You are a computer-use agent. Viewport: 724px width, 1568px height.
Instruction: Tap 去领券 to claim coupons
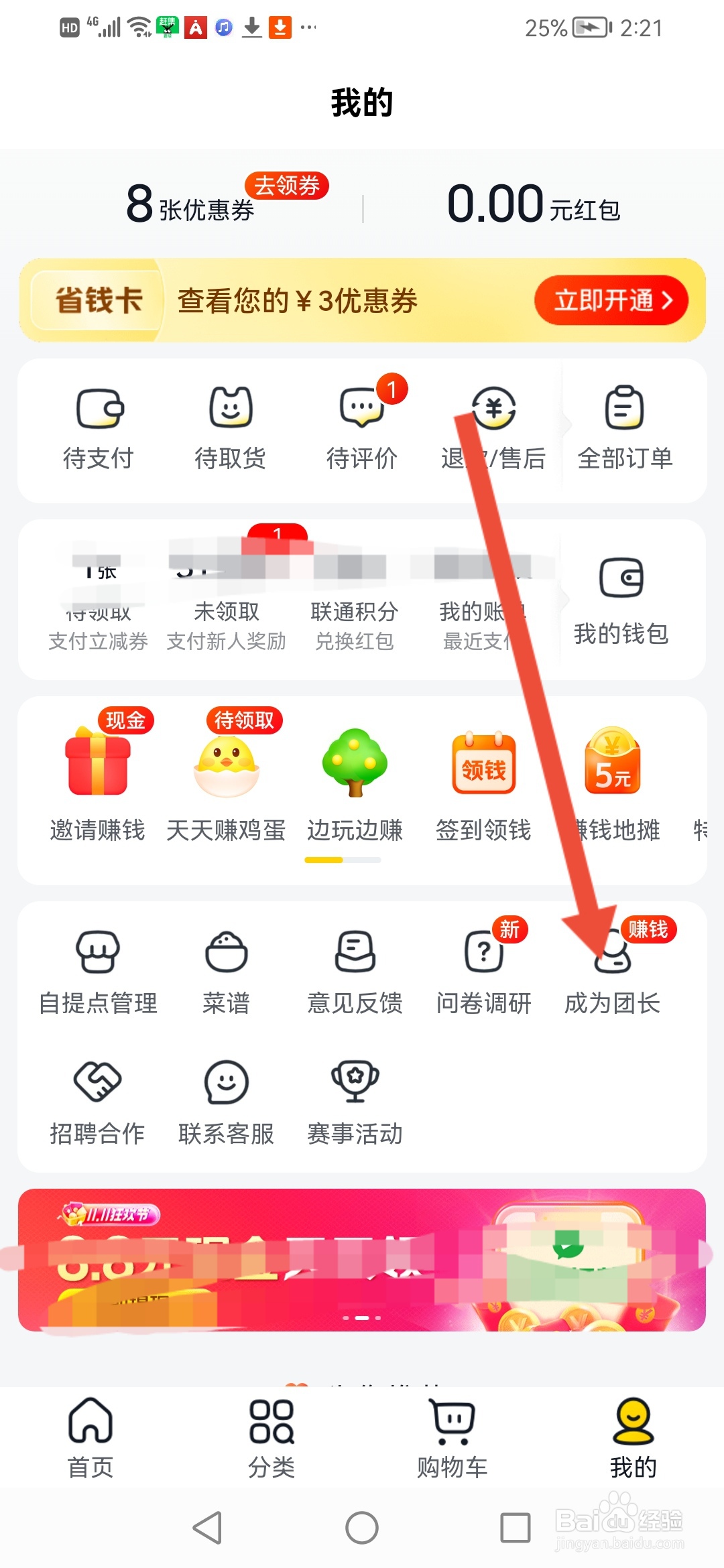tap(287, 186)
